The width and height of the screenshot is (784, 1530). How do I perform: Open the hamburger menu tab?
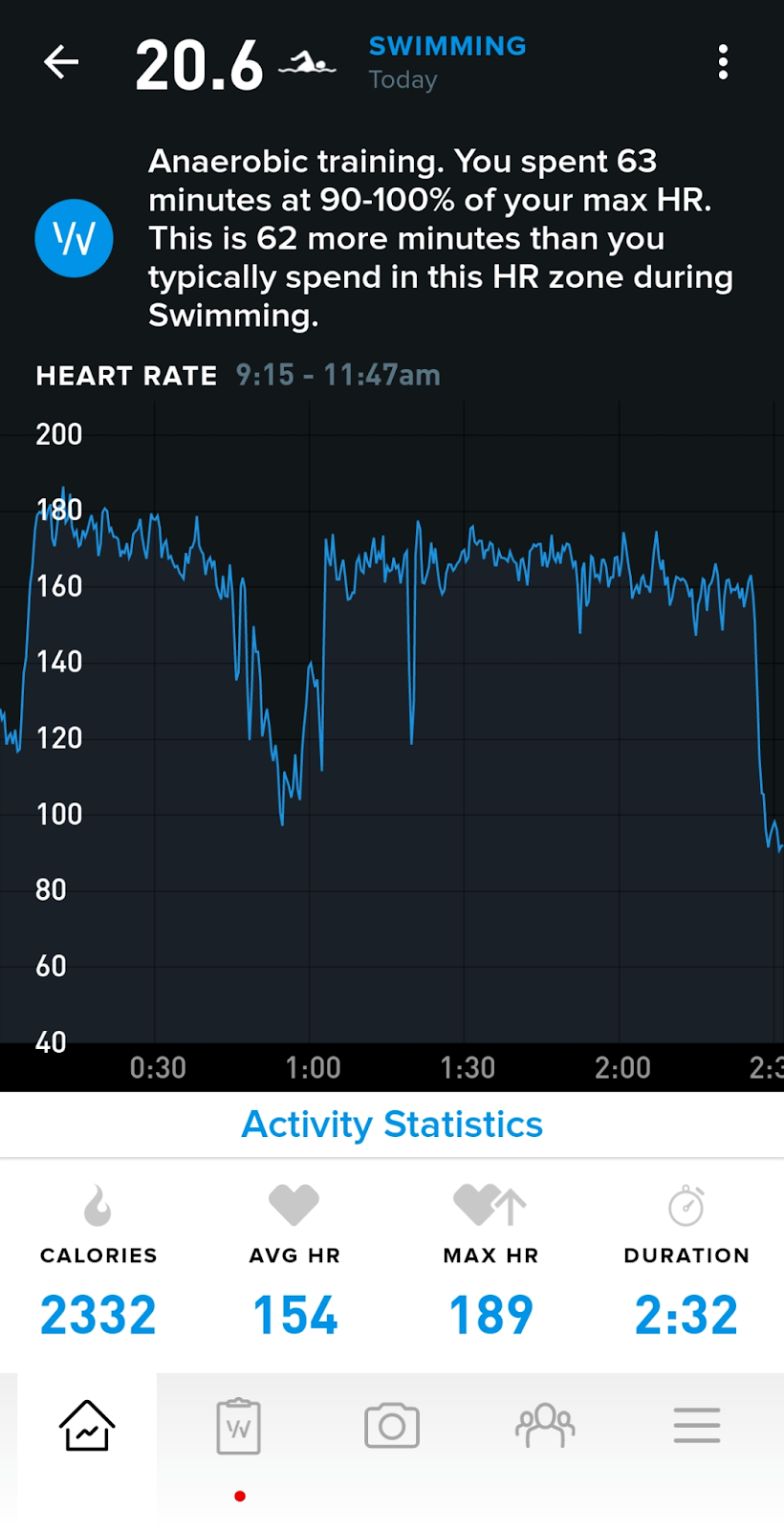697,1426
